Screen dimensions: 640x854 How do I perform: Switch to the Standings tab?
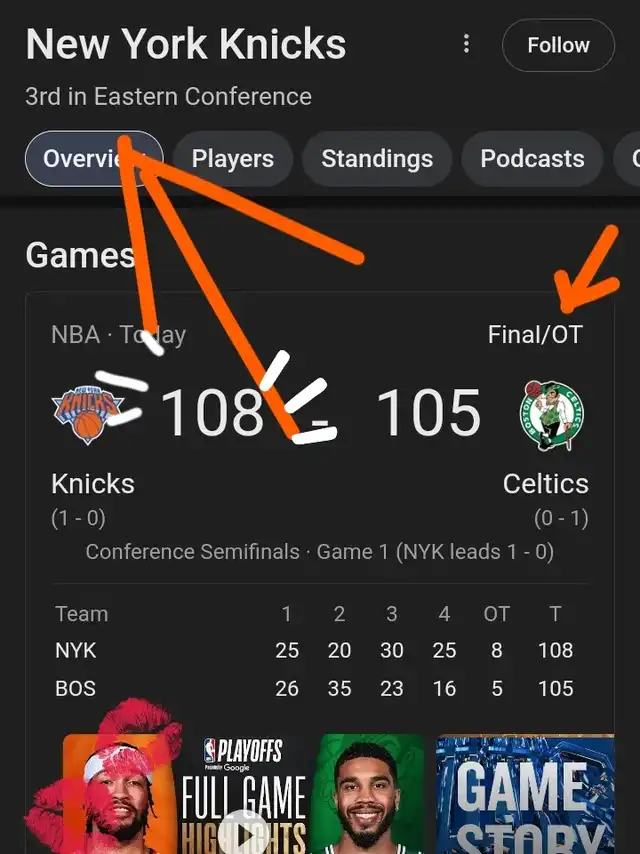click(377, 159)
